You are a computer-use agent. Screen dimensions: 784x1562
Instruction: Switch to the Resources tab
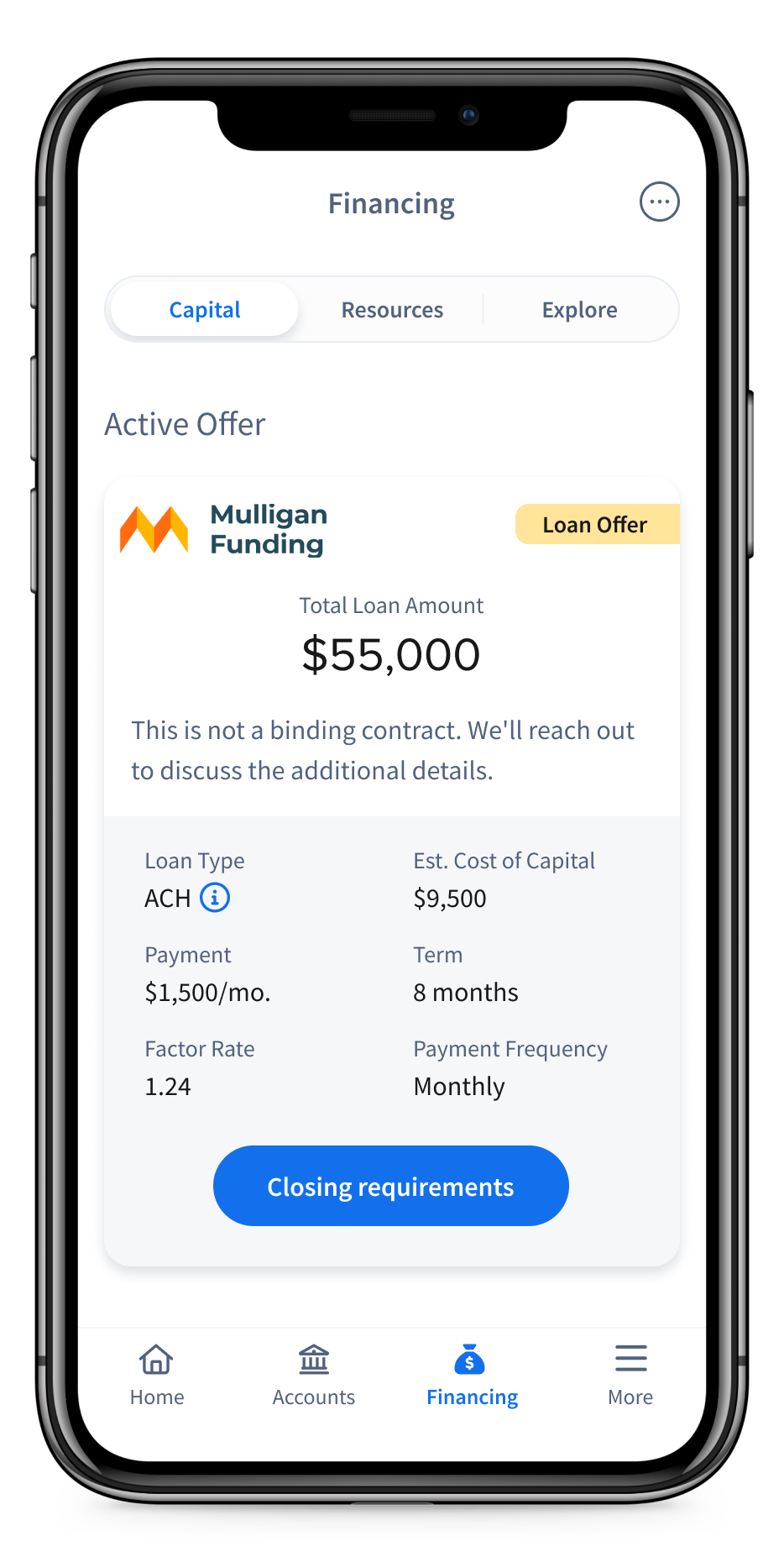pyautogui.click(x=392, y=310)
